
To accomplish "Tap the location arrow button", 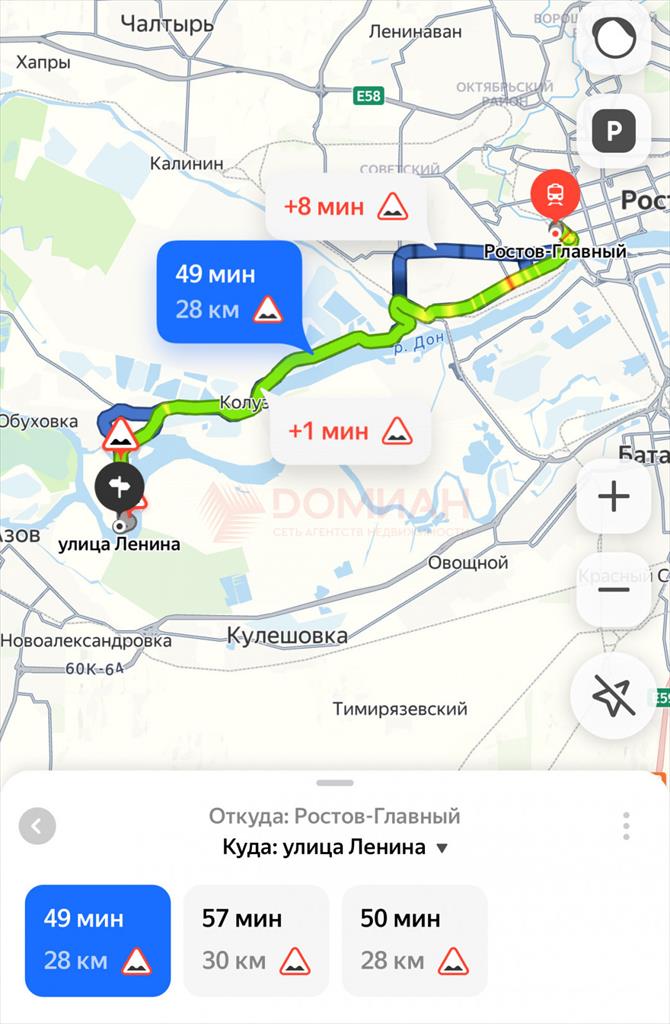I will point(613,695).
